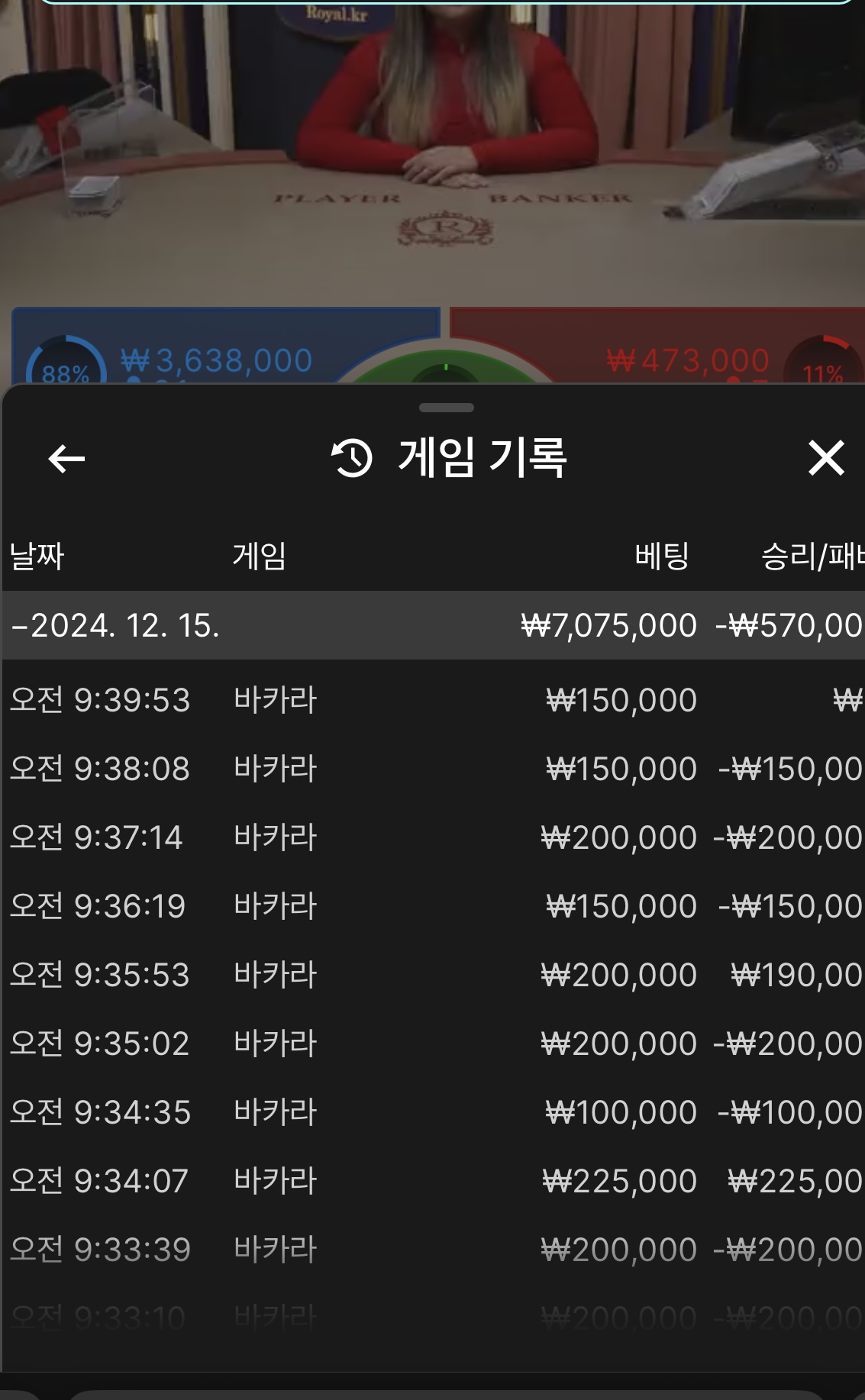The height and width of the screenshot is (1400, 865).
Task: Open the 오전 9:35:53 winning round
Action: click(x=432, y=975)
